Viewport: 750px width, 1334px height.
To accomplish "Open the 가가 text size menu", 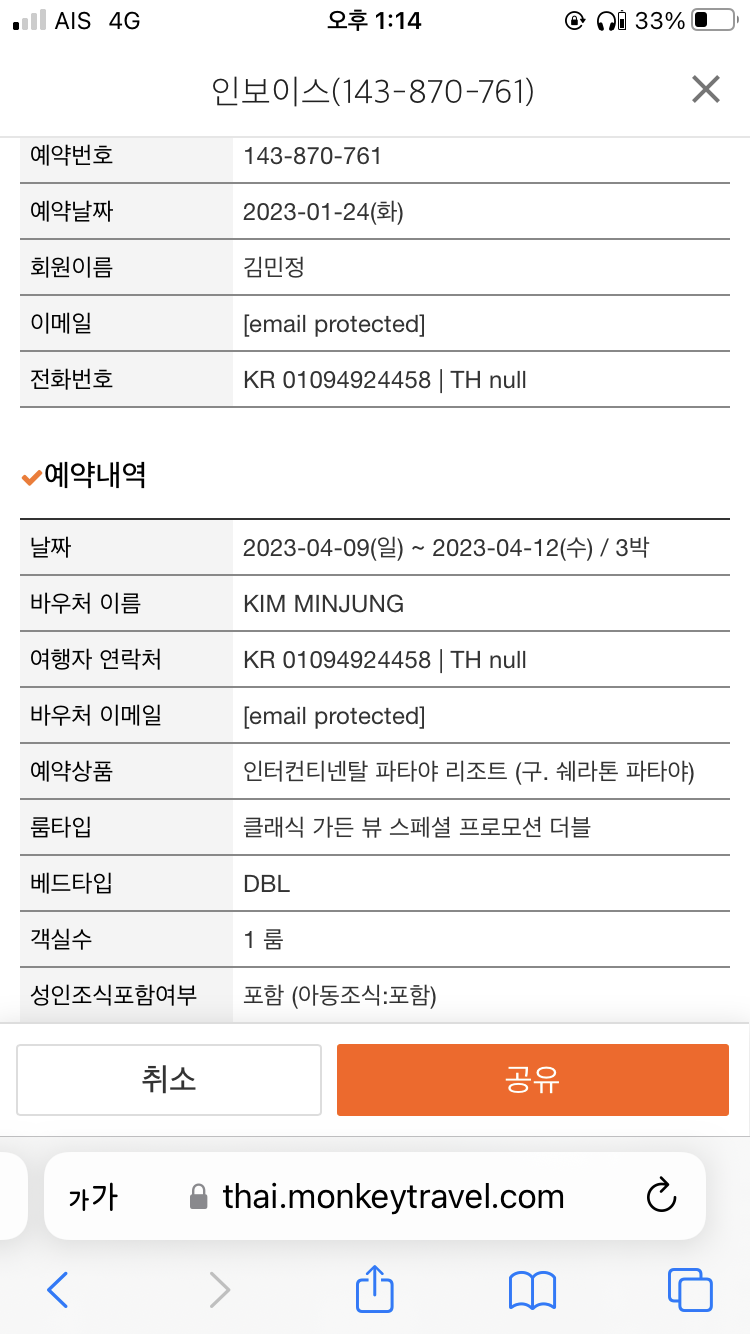I will pyautogui.click(x=92, y=1196).
